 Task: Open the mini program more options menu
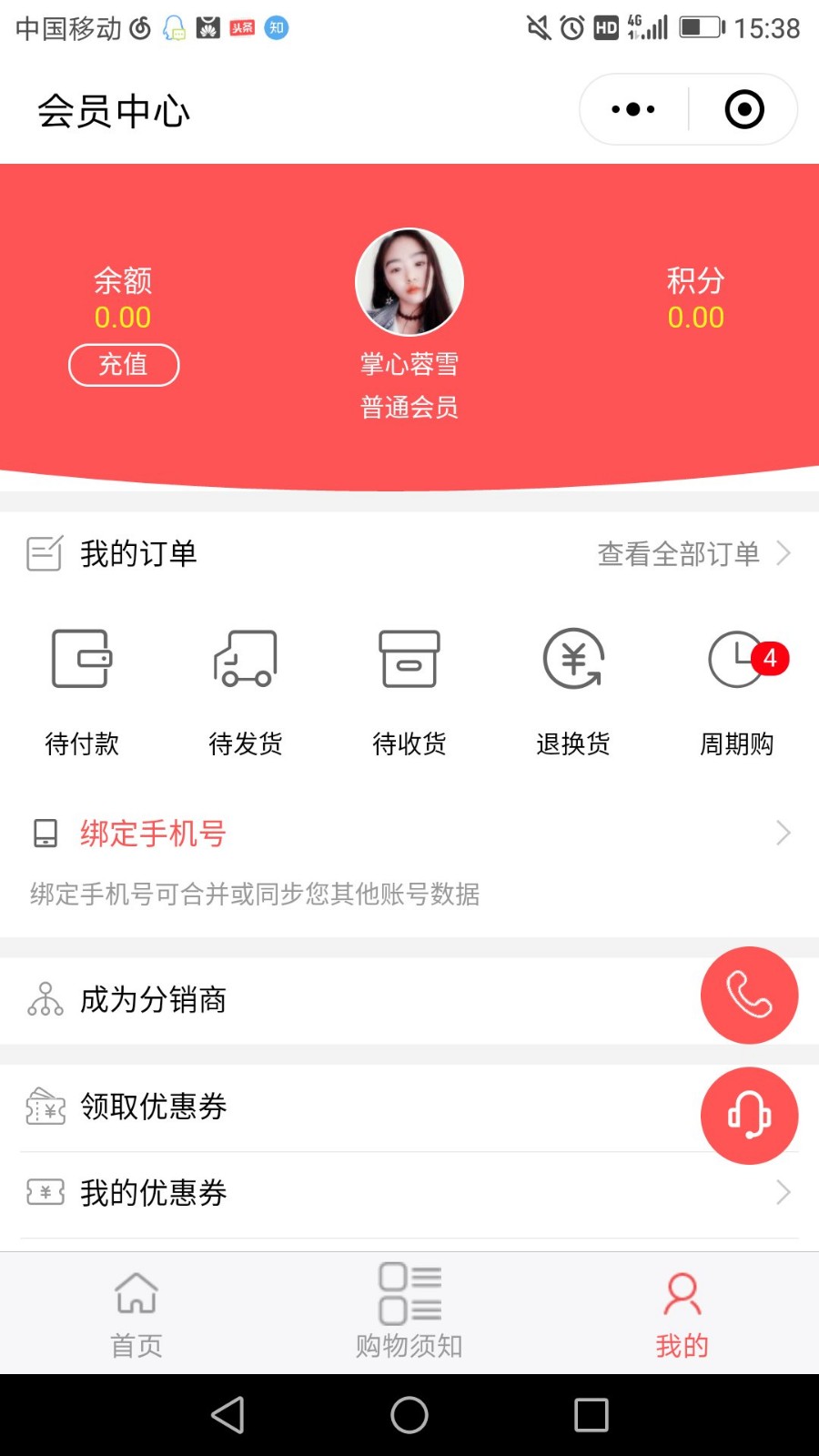(x=633, y=109)
